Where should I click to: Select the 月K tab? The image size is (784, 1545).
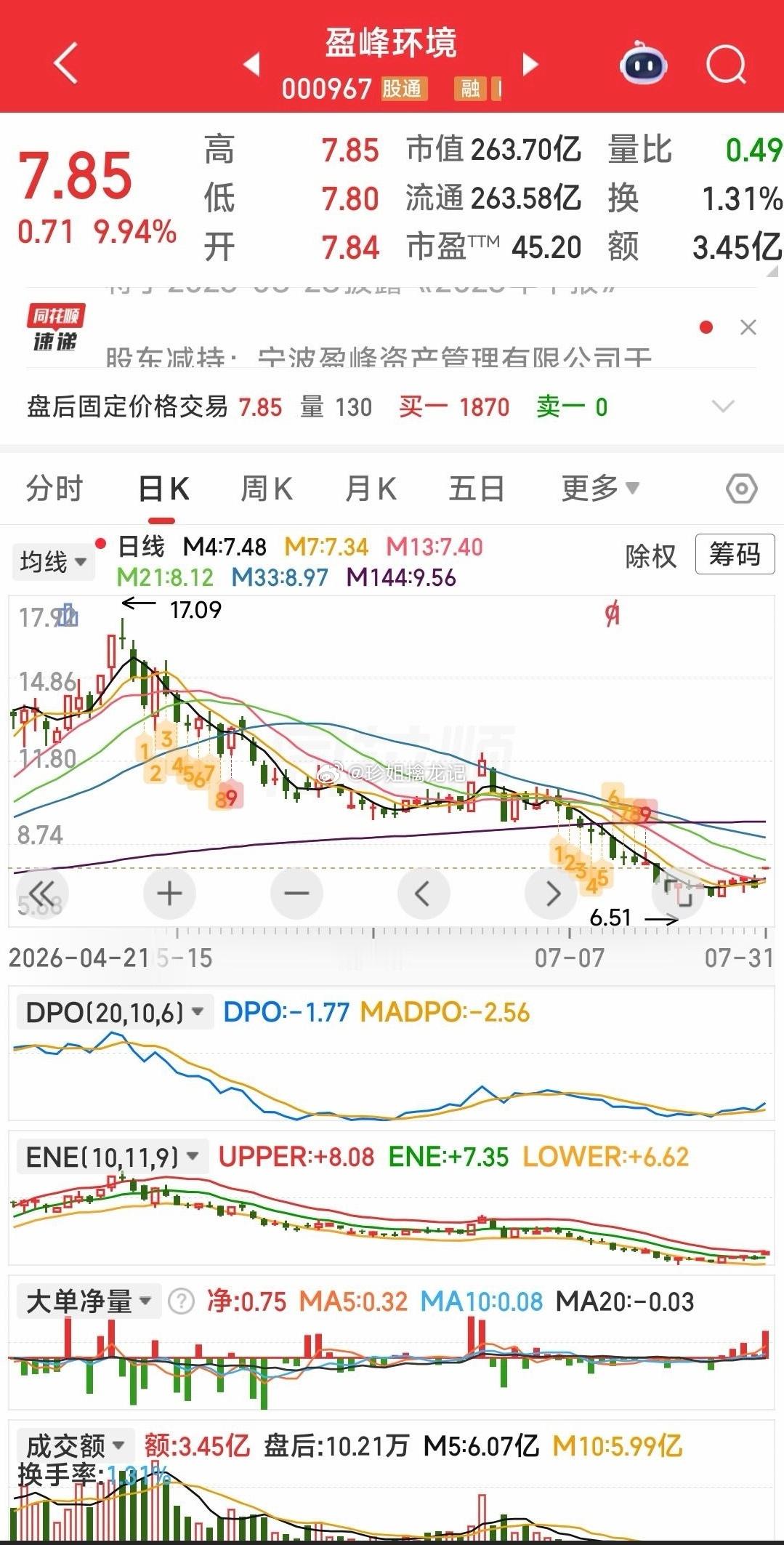pyautogui.click(x=371, y=489)
